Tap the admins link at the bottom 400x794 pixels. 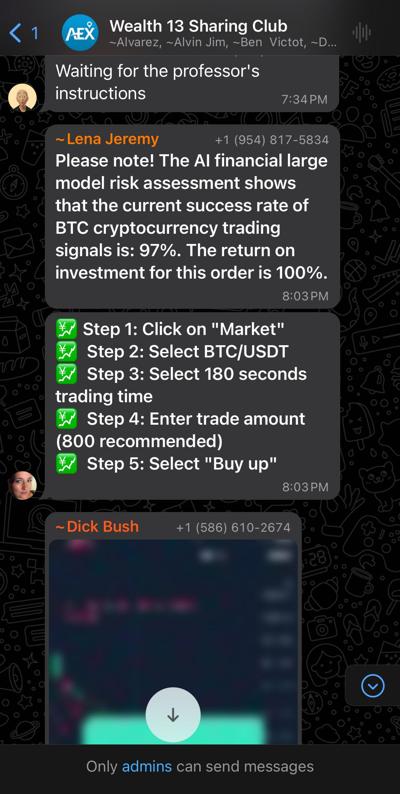tap(147, 766)
